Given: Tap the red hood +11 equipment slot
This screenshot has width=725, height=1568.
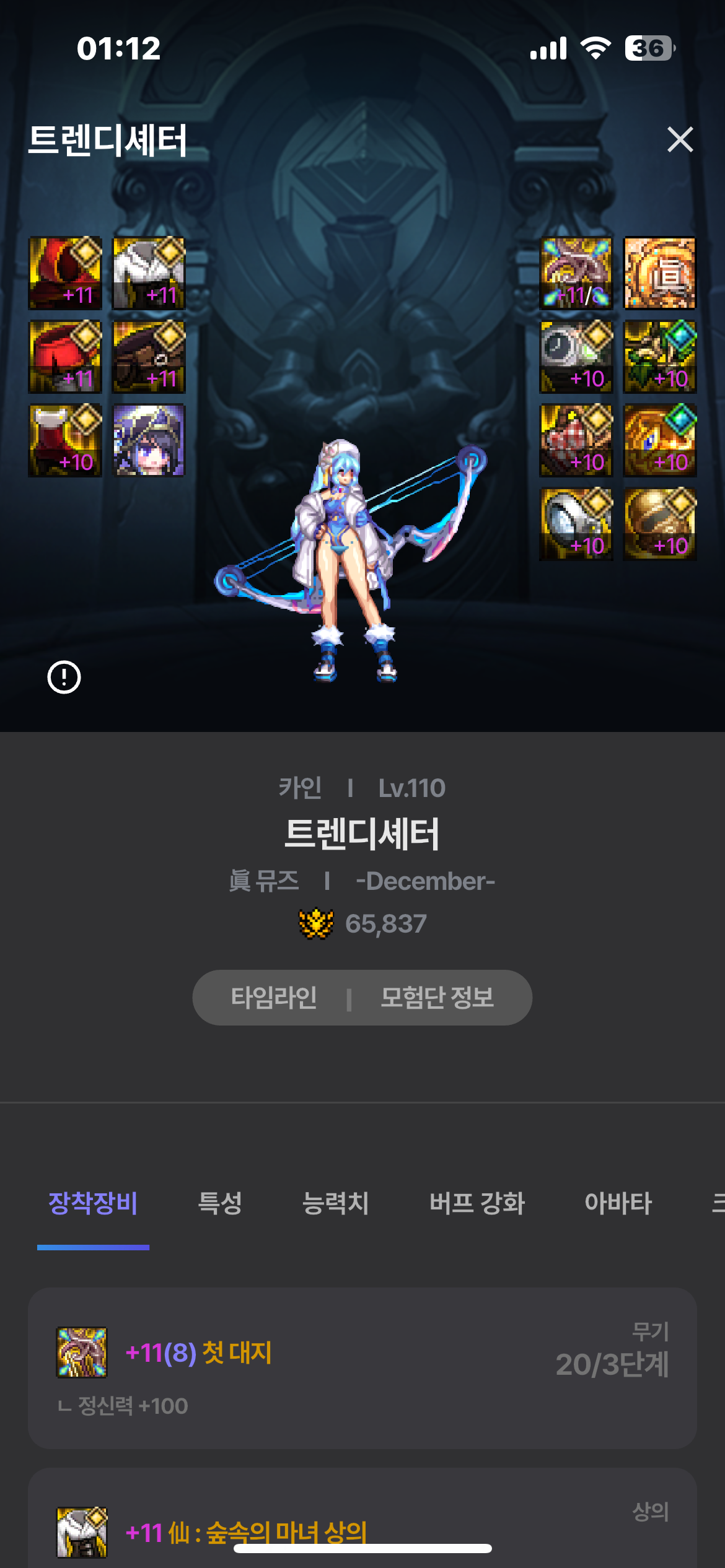Looking at the screenshot, I should click(65, 273).
